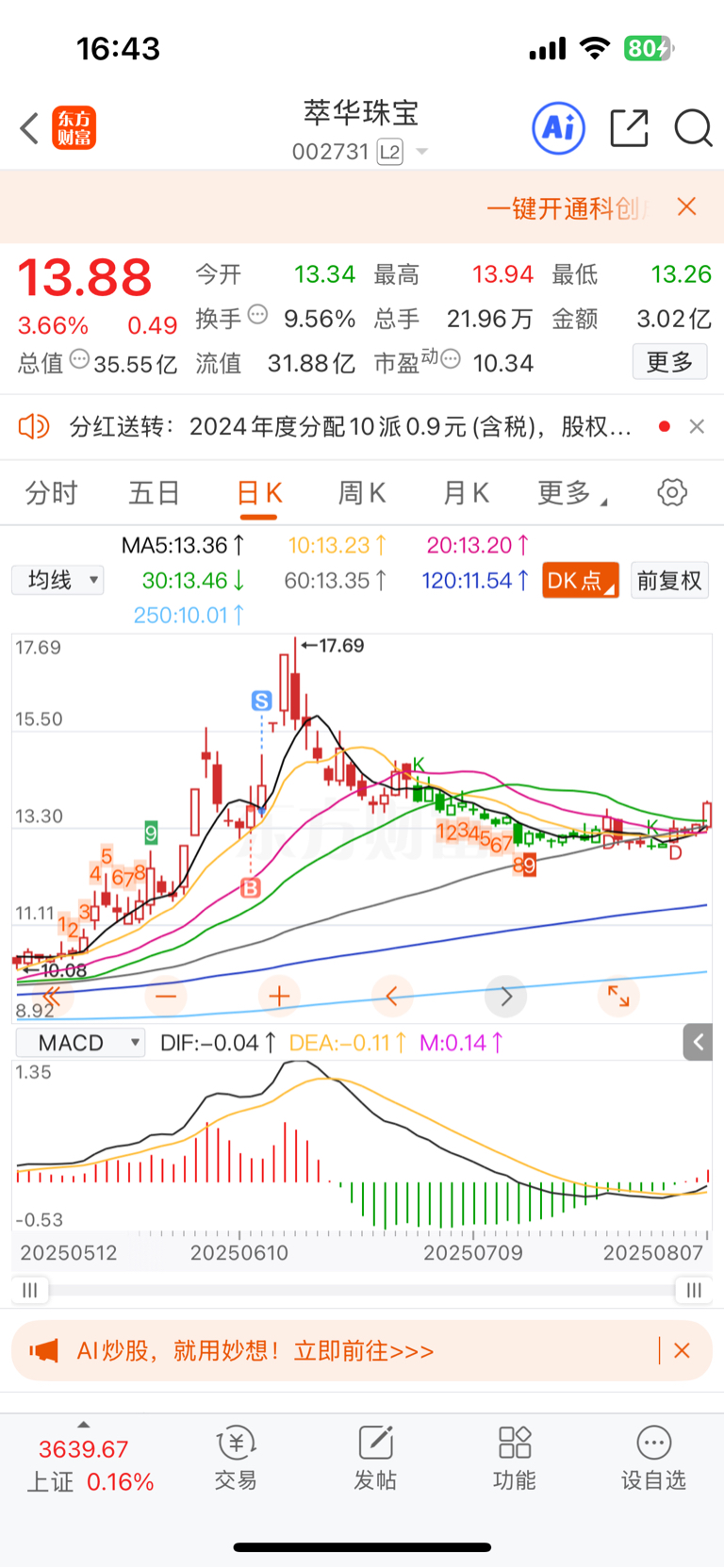This screenshot has width=724, height=1568.
Task: Open the MACD indicator dropdown
Action: [x=81, y=1043]
